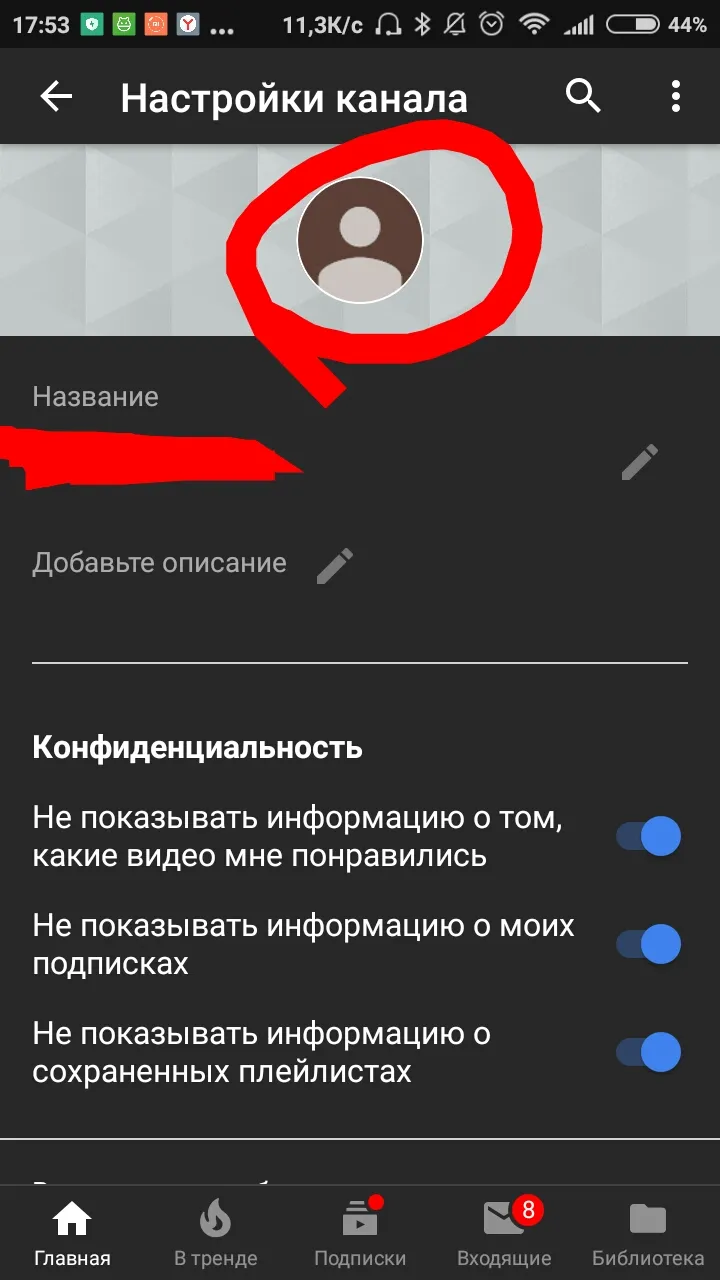Screen dimensions: 720x1280
Task: Go back from channel settings
Action: coord(56,97)
